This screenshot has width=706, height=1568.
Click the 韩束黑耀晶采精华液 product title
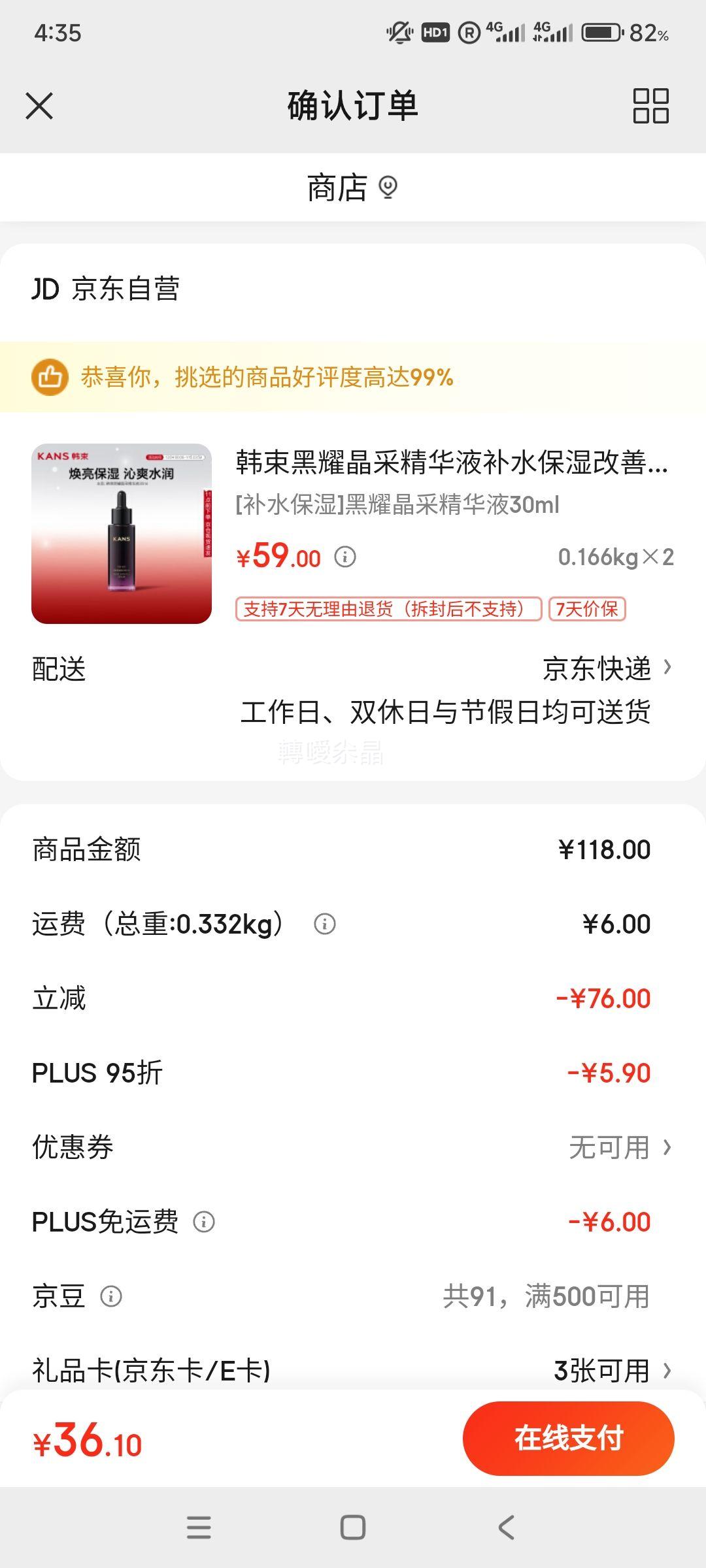451,464
